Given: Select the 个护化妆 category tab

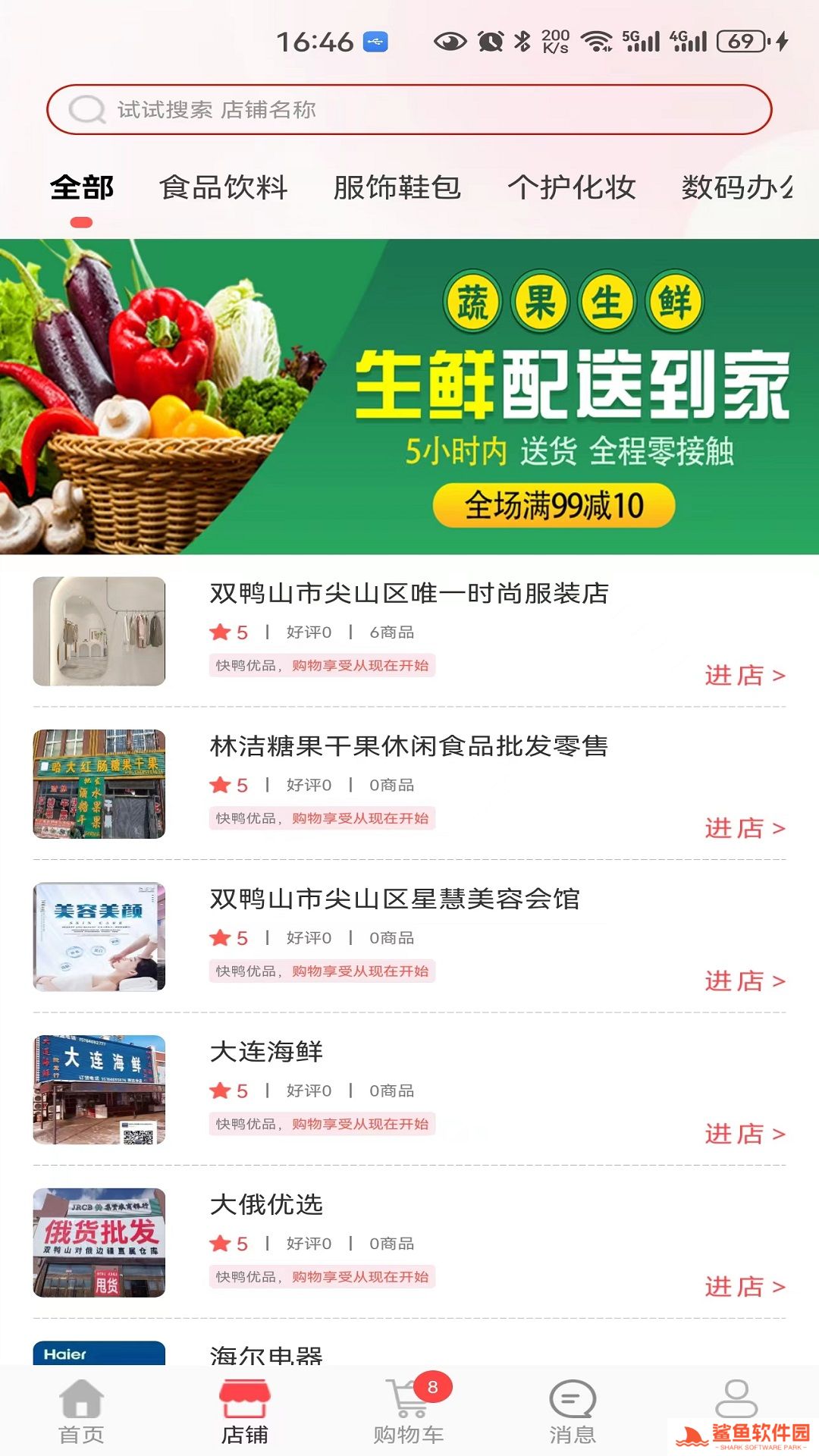Looking at the screenshot, I should tap(572, 187).
